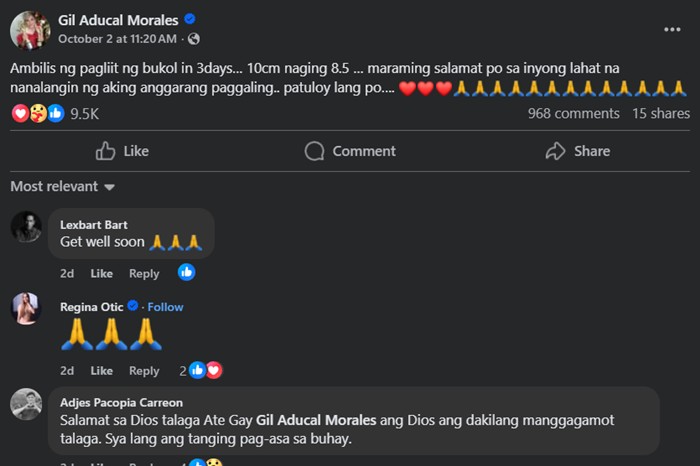Open Gil Aducal Morales' profile picture
The height and width of the screenshot is (466, 700).
30,29
